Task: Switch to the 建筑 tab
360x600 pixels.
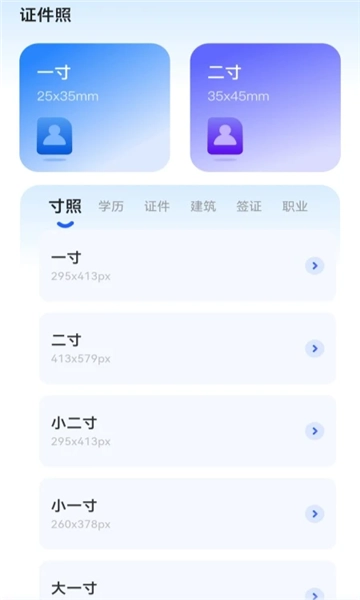Action: pos(203,207)
